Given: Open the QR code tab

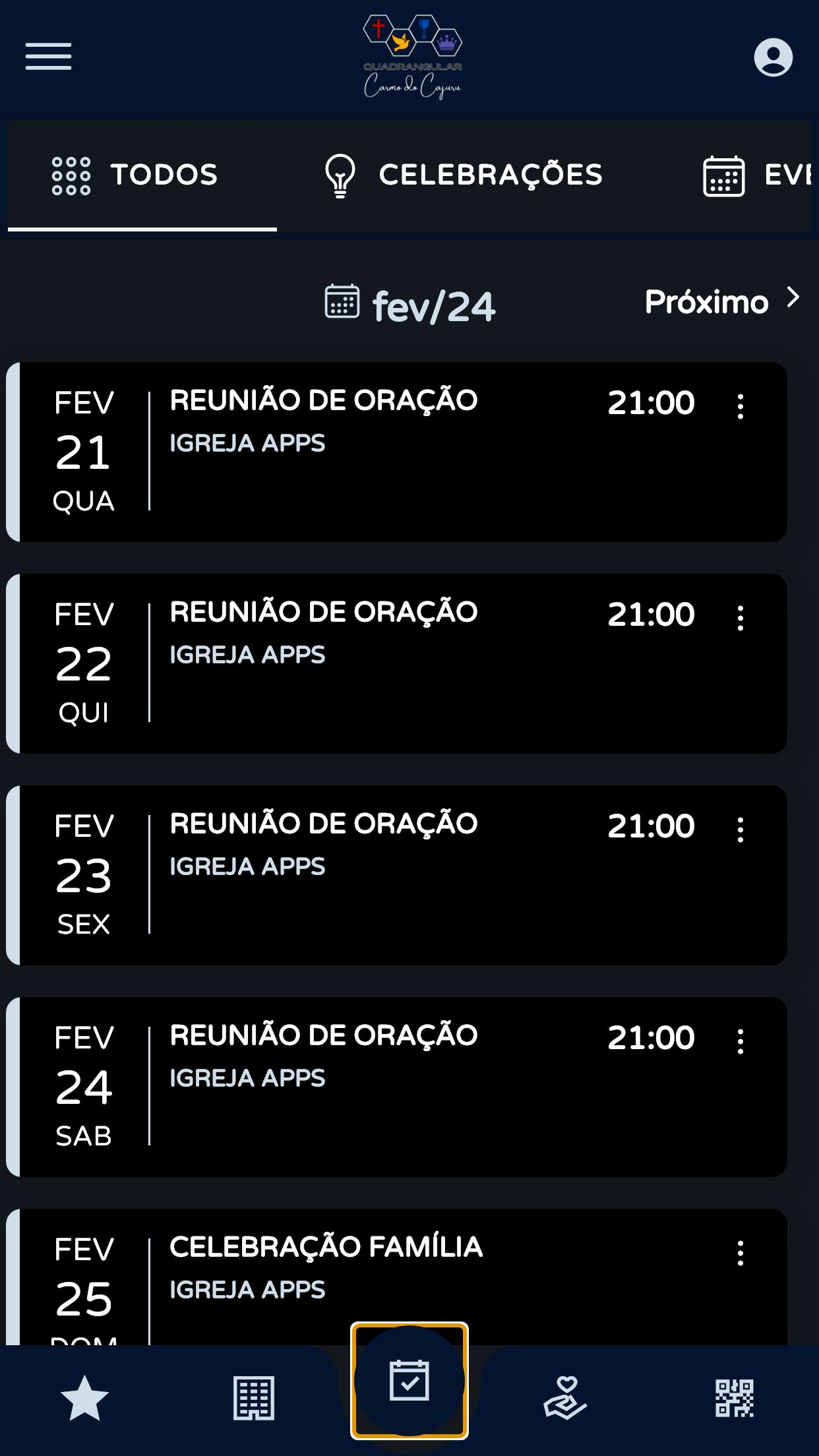Looking at the screenshot, I should coord(735,1398).
